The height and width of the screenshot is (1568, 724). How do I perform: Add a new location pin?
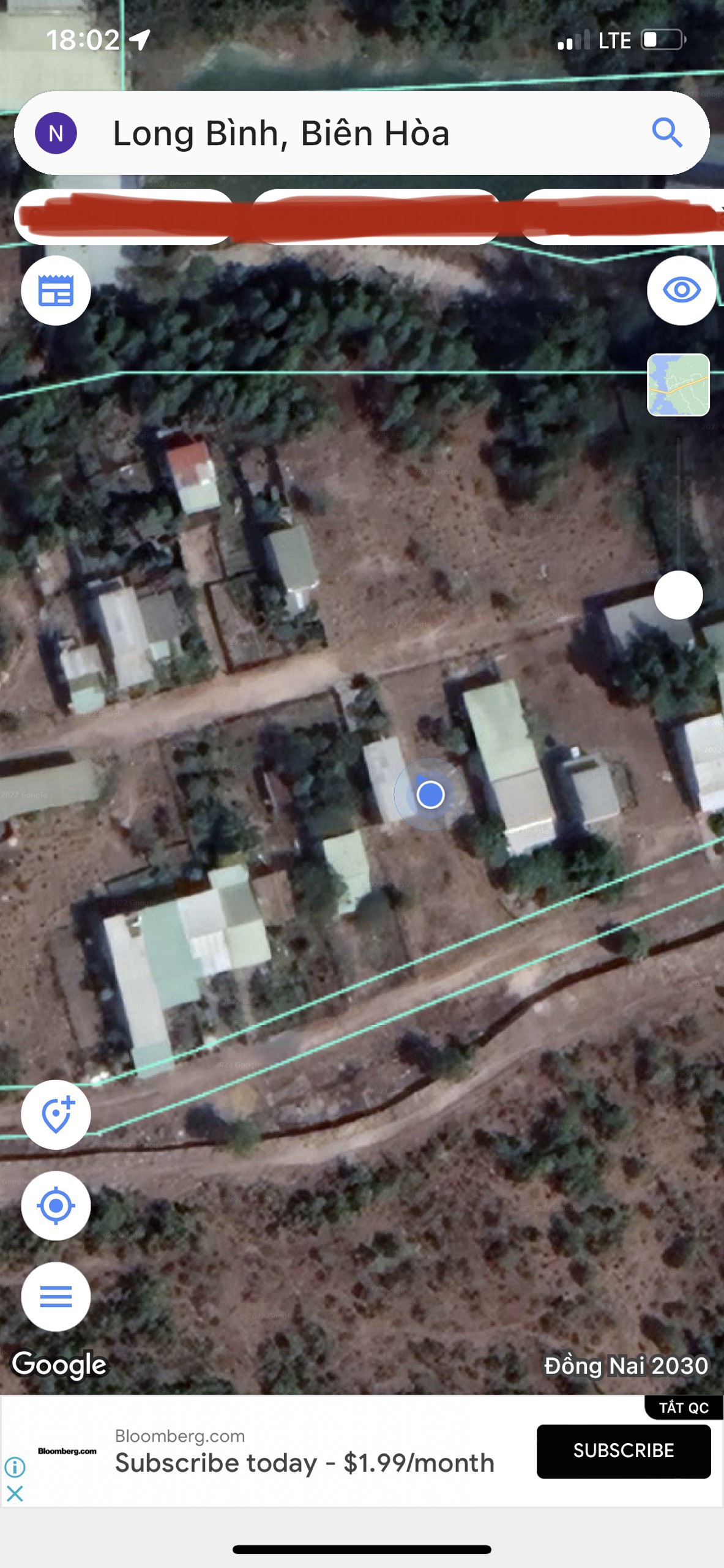56,1115
